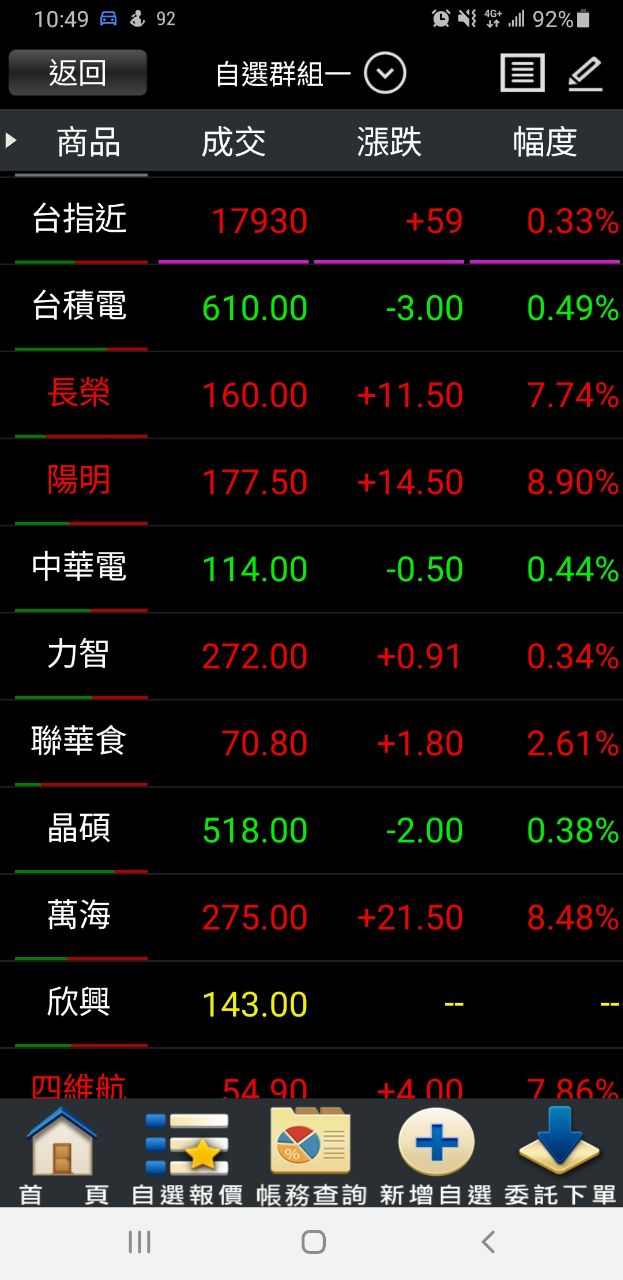Viewport: 623px width, 1280px height.
Task: Open 委託下單 to place an order
Action: coord(560,1153)
